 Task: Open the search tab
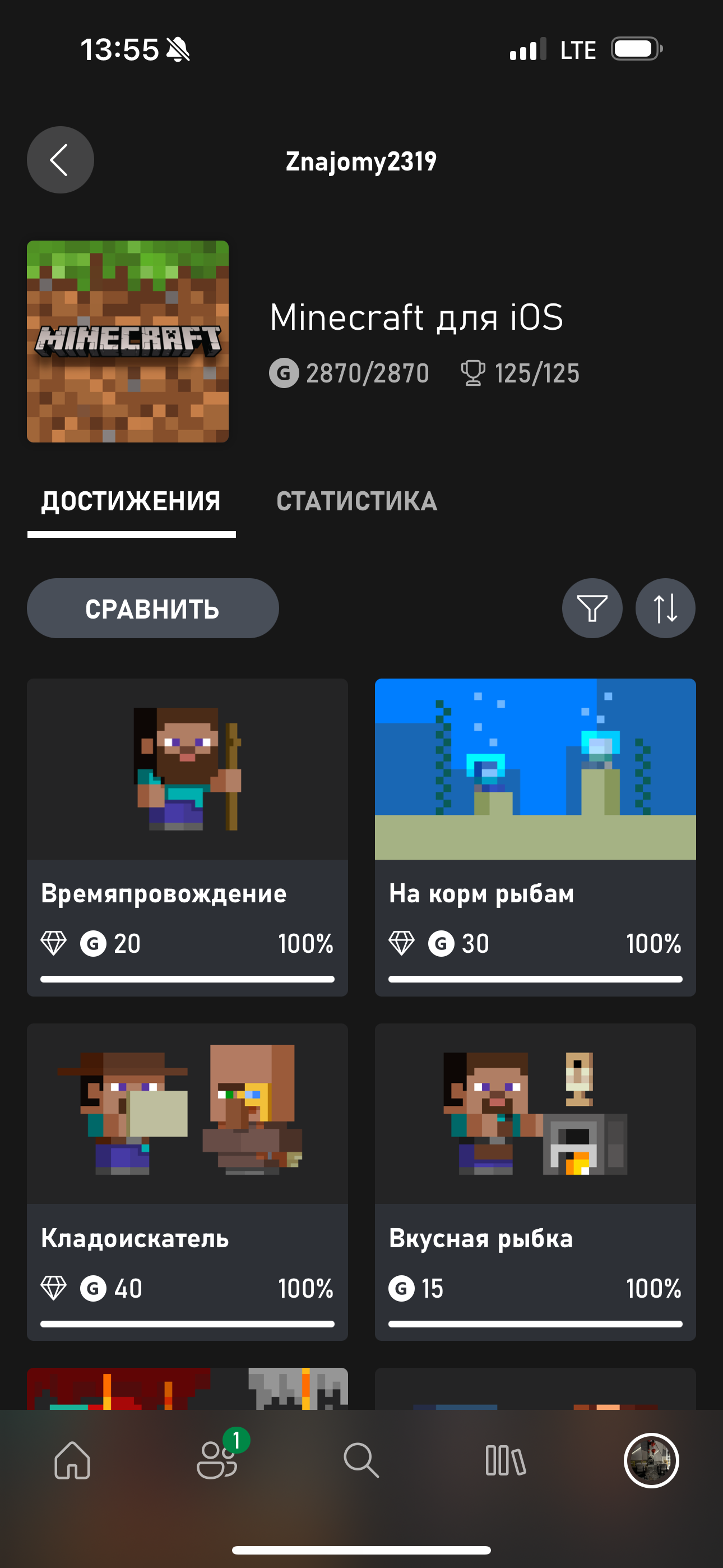(x=361, y=1460)
